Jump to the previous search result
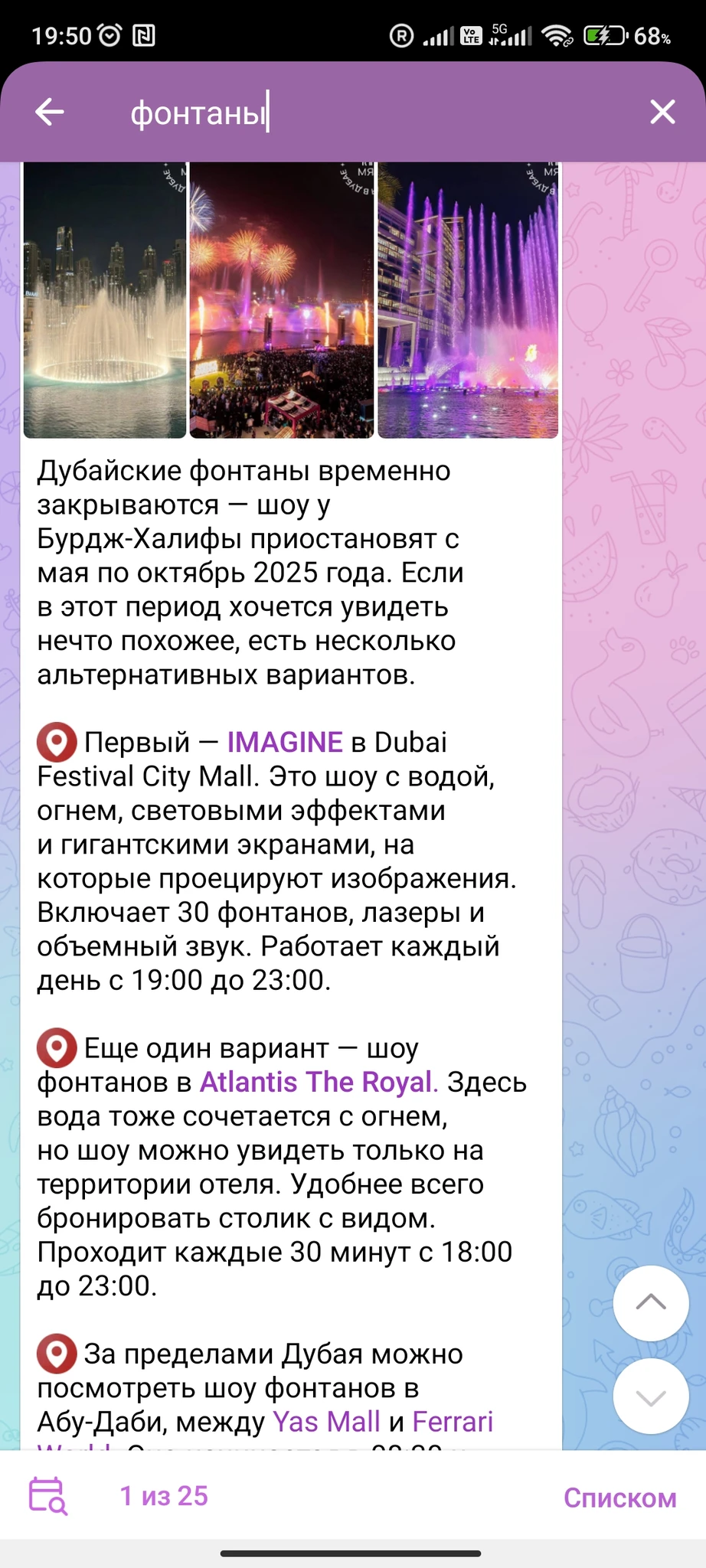The image size is (706, 1568). (x=651, y=1302)
